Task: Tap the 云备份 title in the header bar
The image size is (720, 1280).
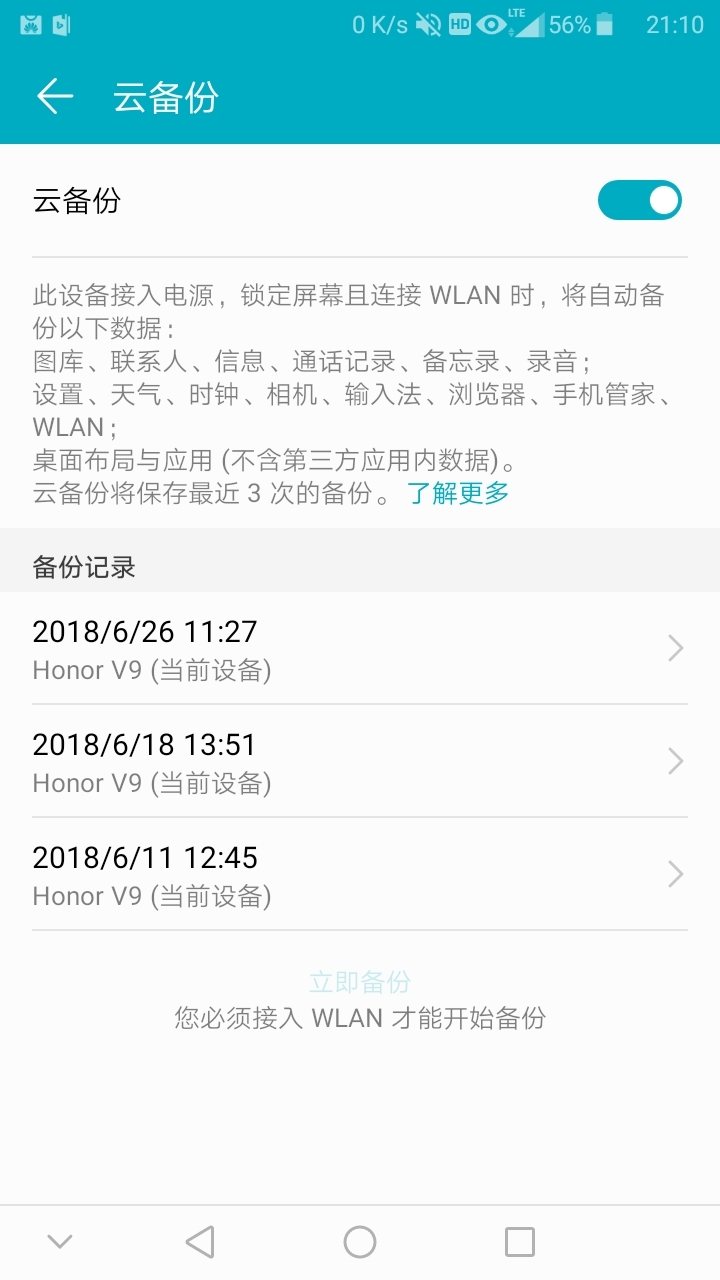Action: pyautogui.click(x=166, y=96)
